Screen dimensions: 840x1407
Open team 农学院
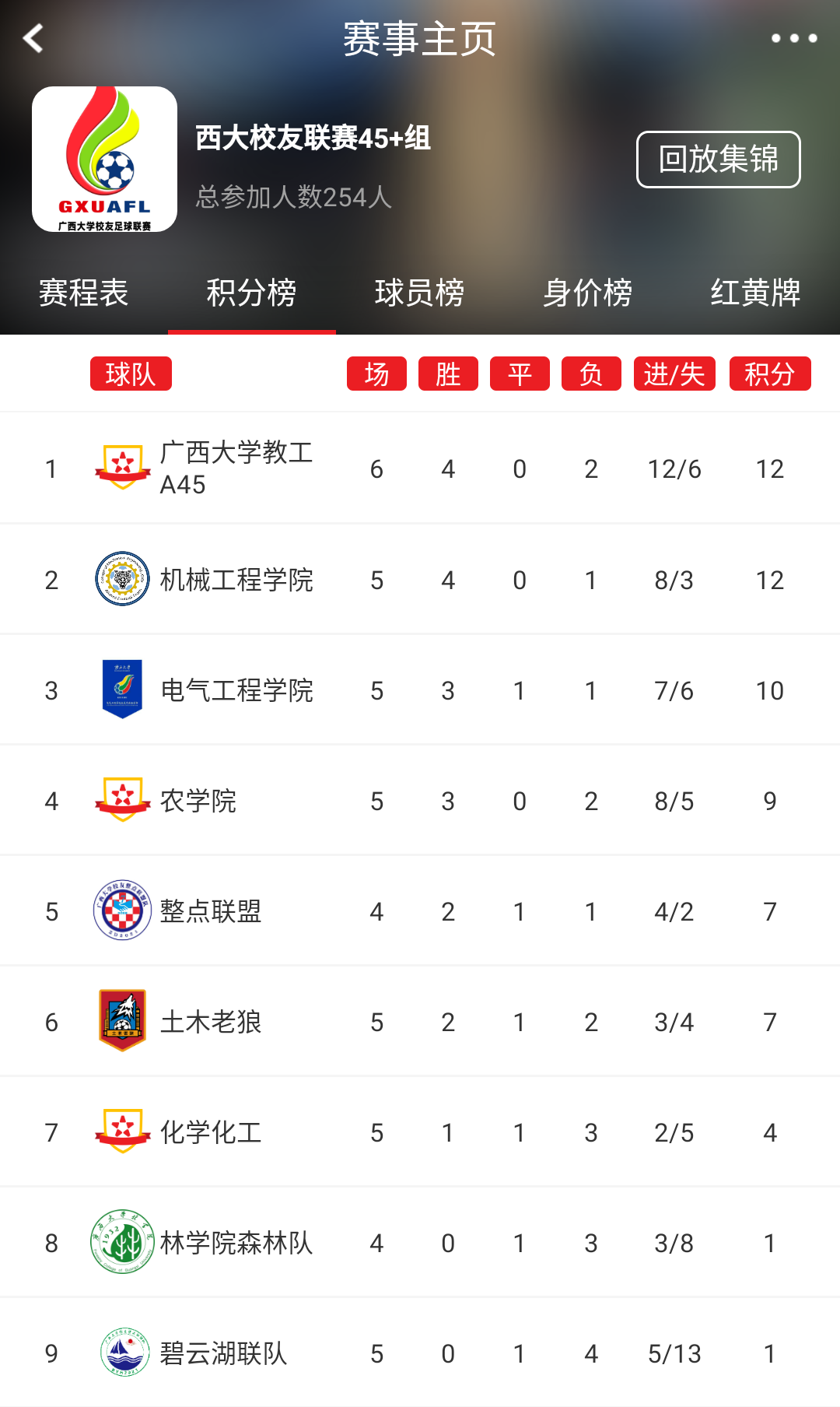(198, 801)
